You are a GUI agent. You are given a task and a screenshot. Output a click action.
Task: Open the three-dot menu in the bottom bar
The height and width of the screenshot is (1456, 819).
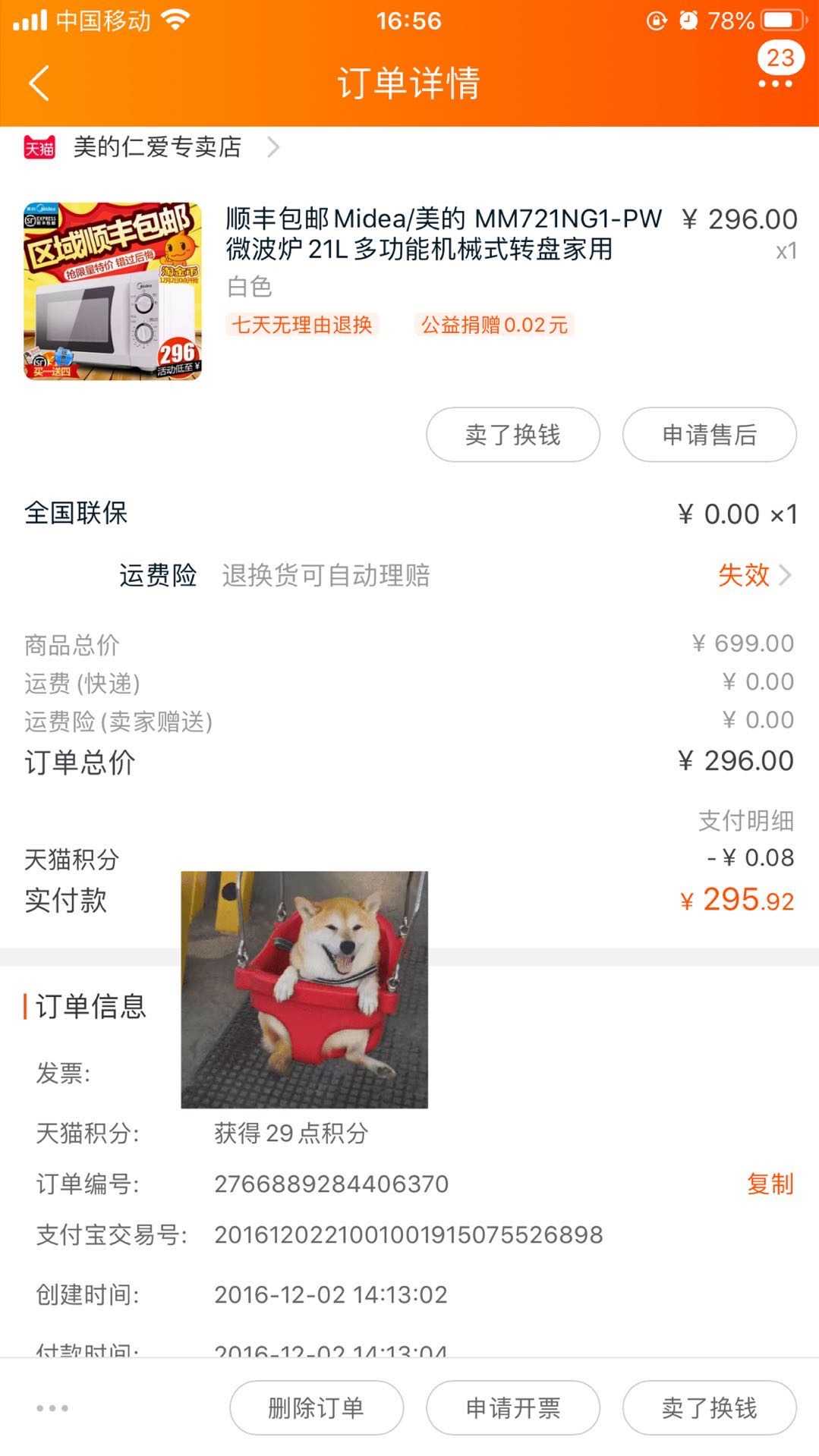coord(52,1408)
